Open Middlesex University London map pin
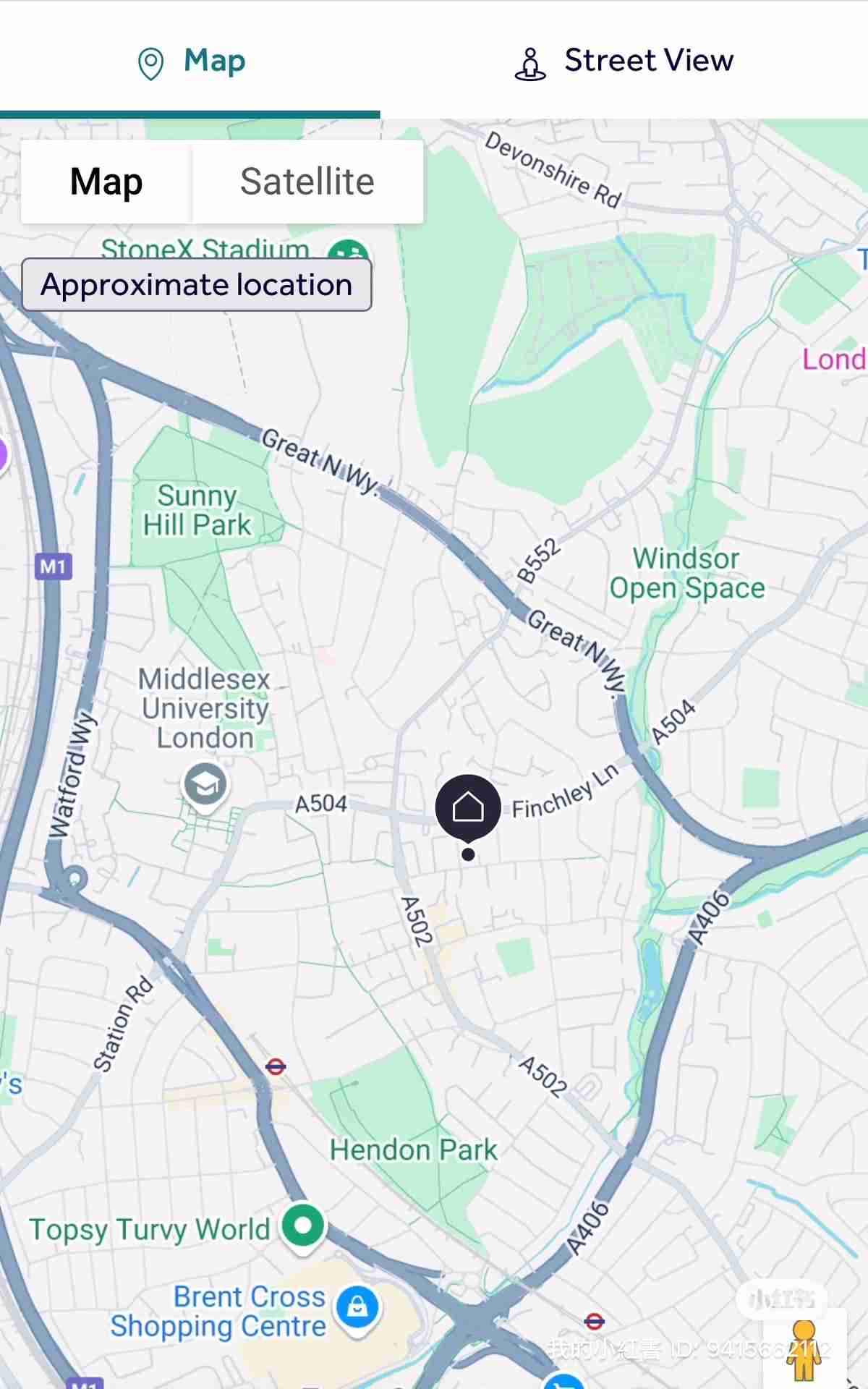Viewport: 868px width, 1389px height. (x=205, y=784)
